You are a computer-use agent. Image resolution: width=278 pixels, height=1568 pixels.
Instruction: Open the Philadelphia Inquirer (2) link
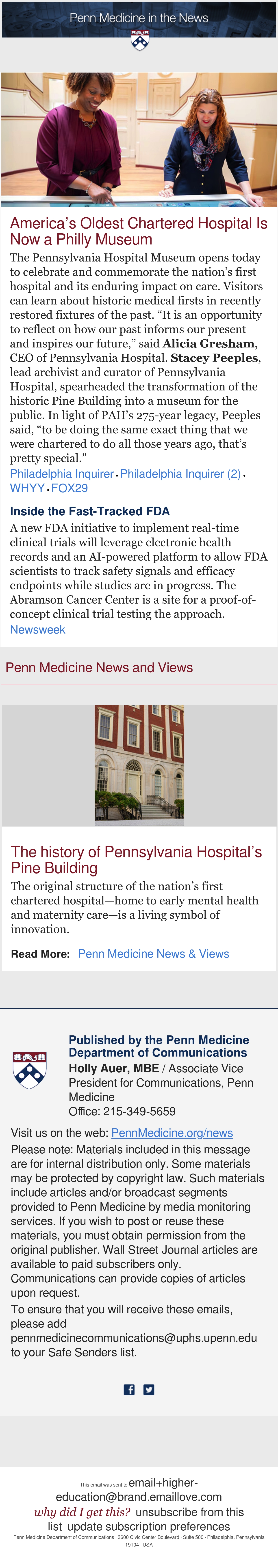coord(180,473)
